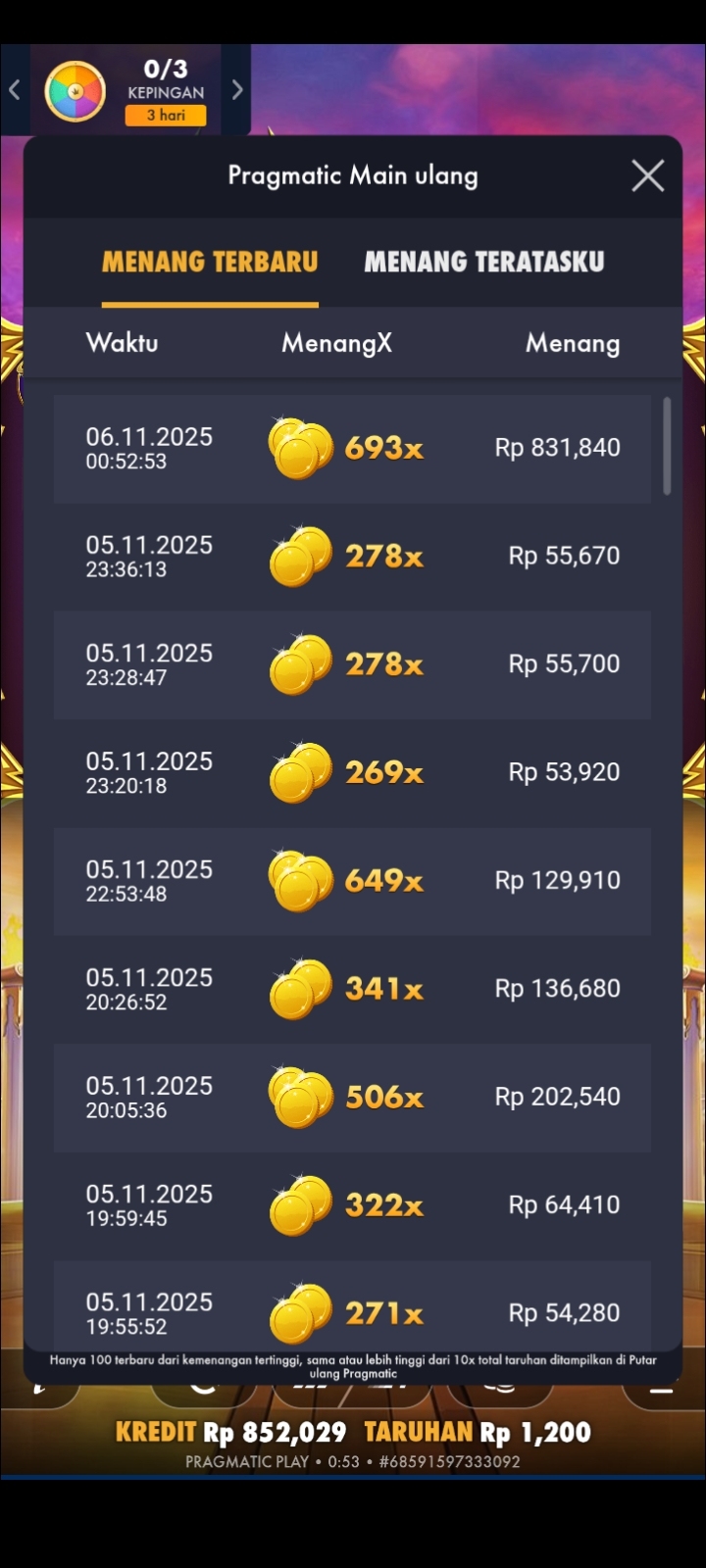The width and height of the screenshot is (706, 1568).
Task: Replay the 693x win of Rp 831,840
Action: click(352, 449)
